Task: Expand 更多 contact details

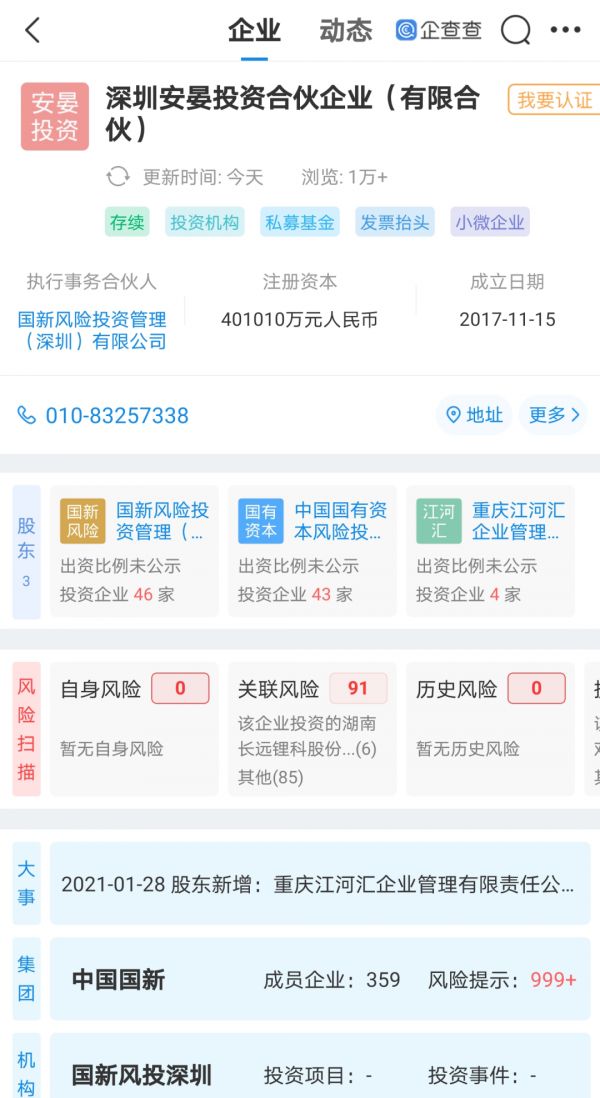Action: click(553, 415)
